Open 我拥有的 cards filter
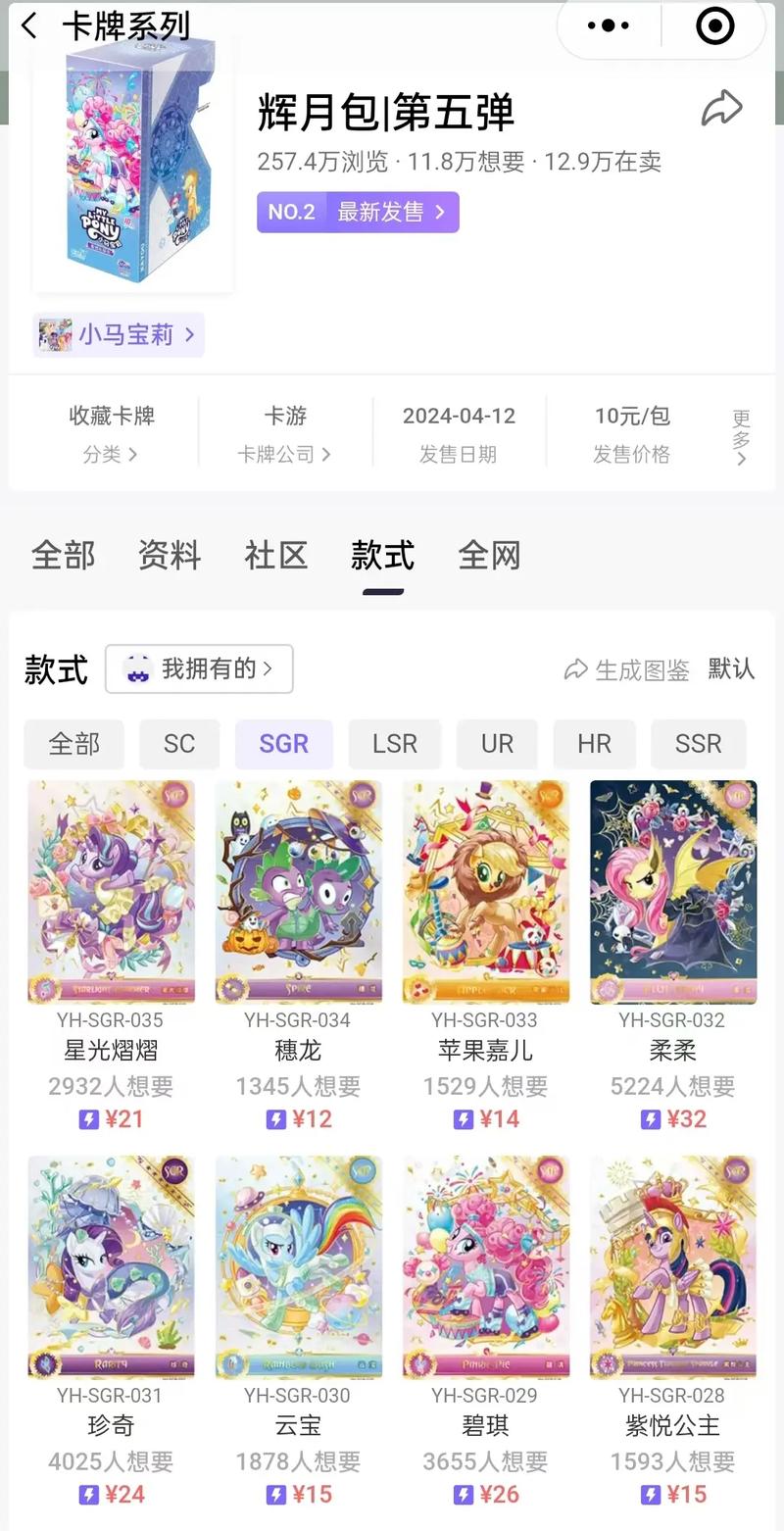This screenshot has width=784, height=1531. [x=199, y=669]
